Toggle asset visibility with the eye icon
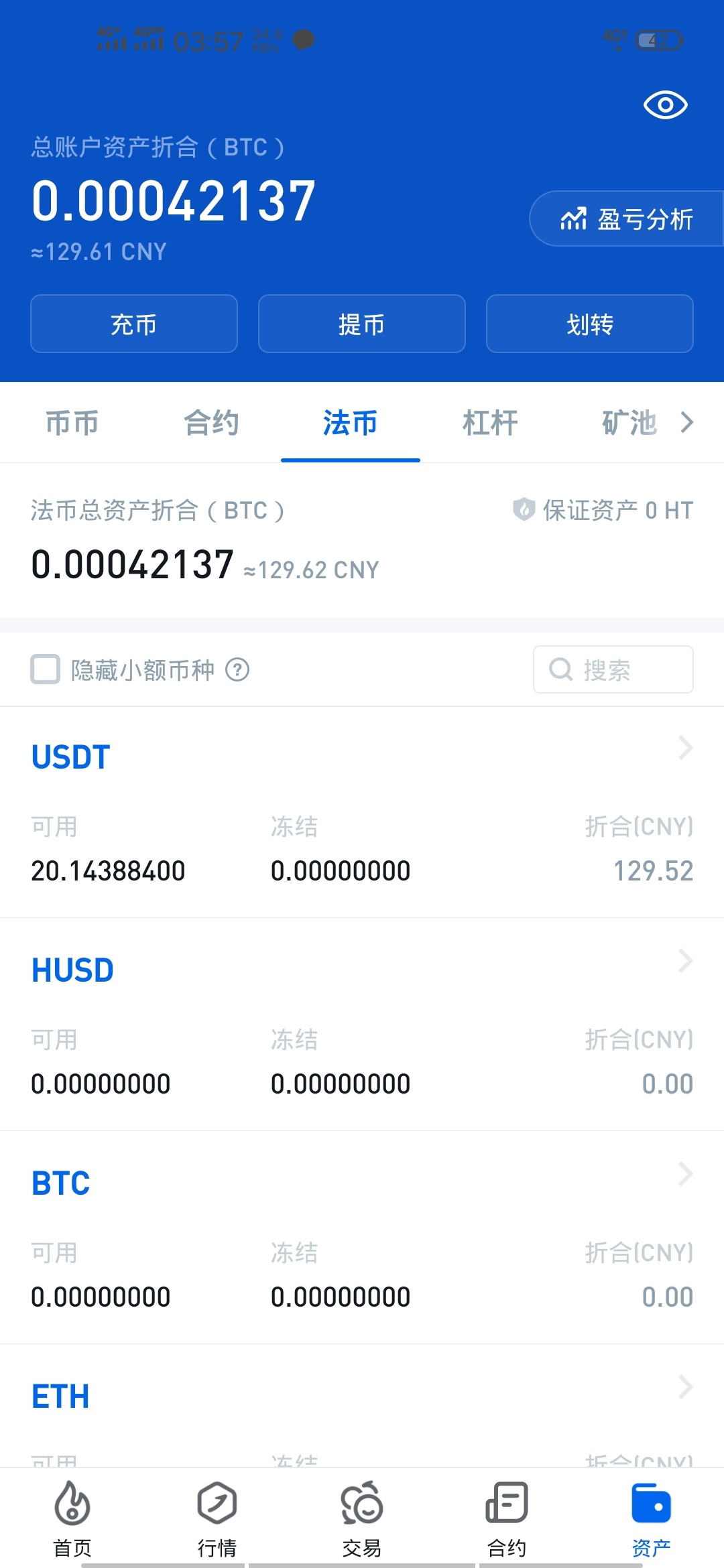 click(x=665, y=105)
